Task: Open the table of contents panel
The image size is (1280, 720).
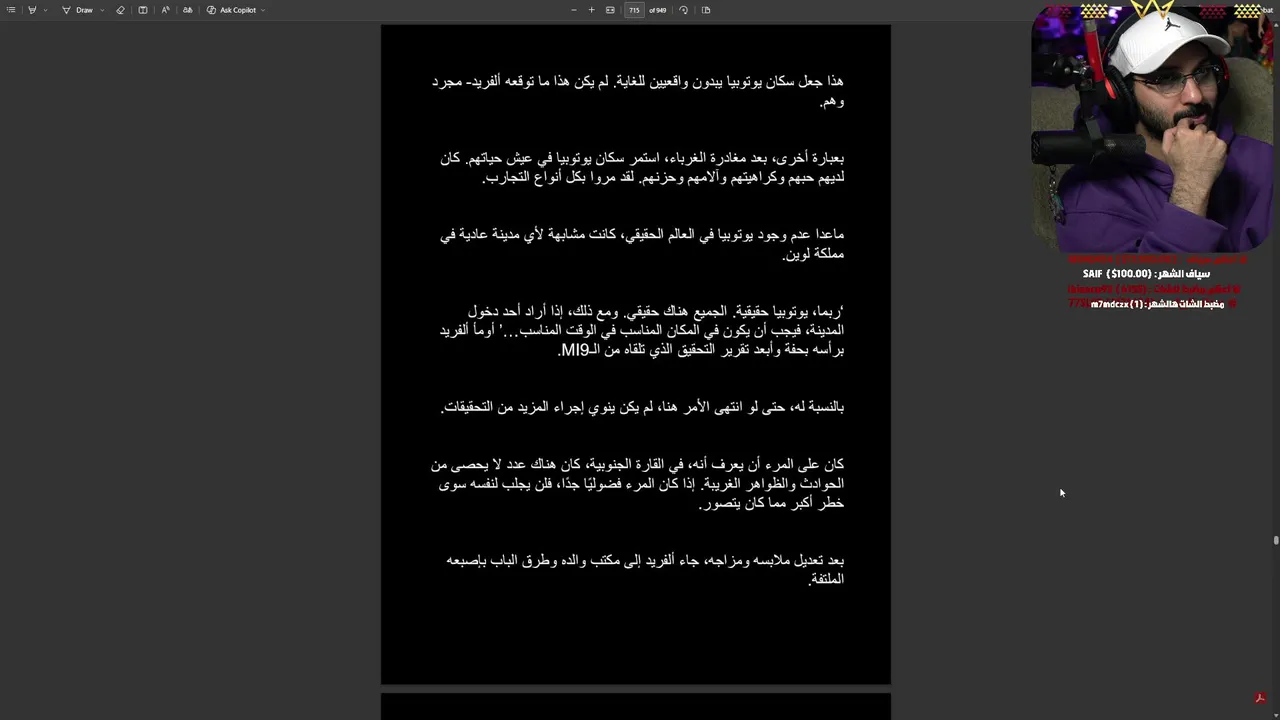Action: pyautogui.click(x=11, y=10)
